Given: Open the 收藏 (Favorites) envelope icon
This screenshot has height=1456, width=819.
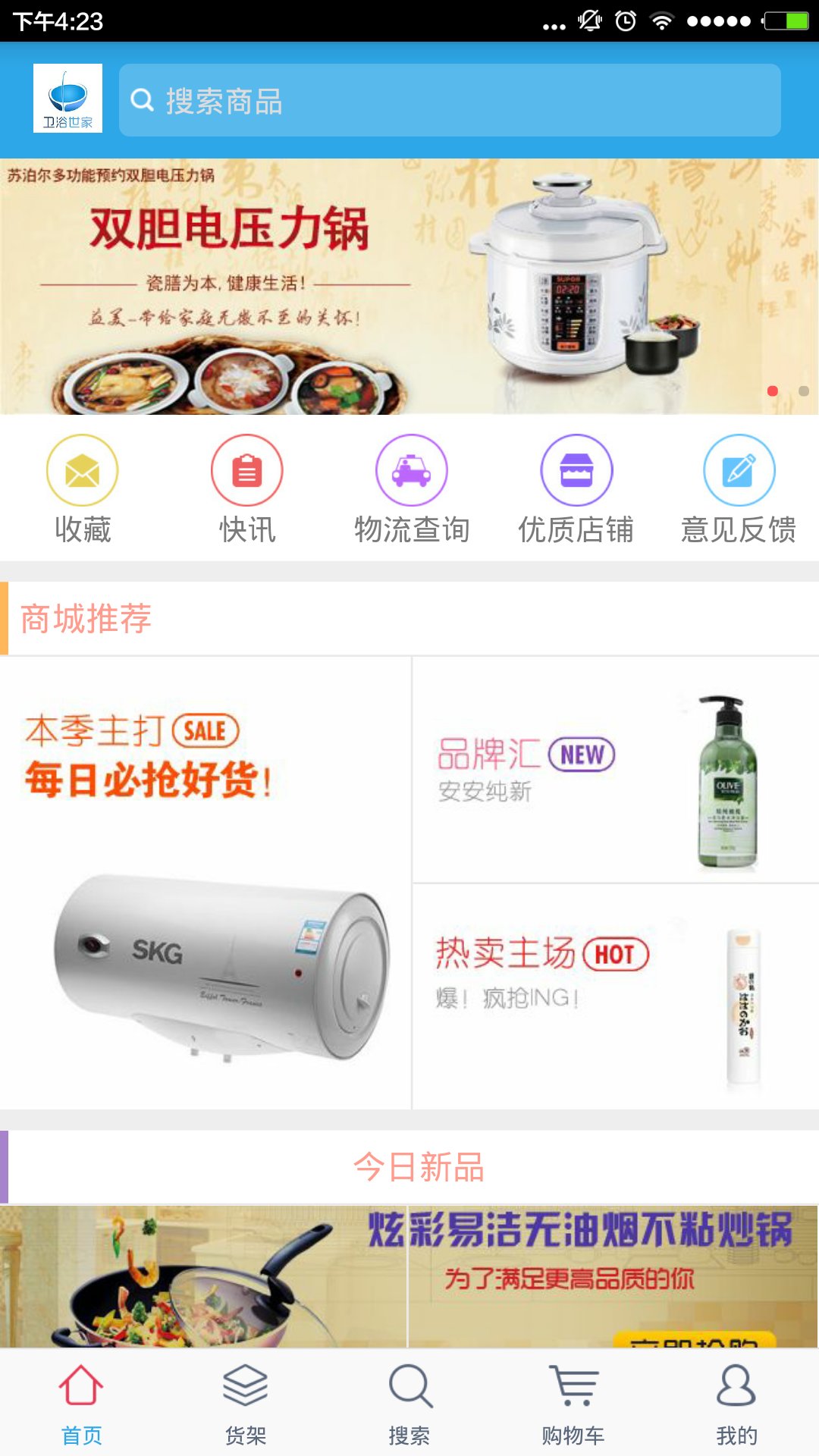Looking at the screenshot, I should coord(82,470).
